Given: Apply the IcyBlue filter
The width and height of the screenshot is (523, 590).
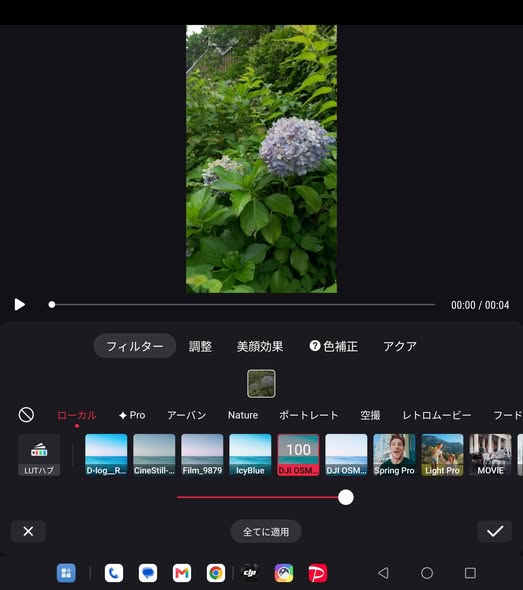Looking at the screenshot, I should click(x=250, y=455).
